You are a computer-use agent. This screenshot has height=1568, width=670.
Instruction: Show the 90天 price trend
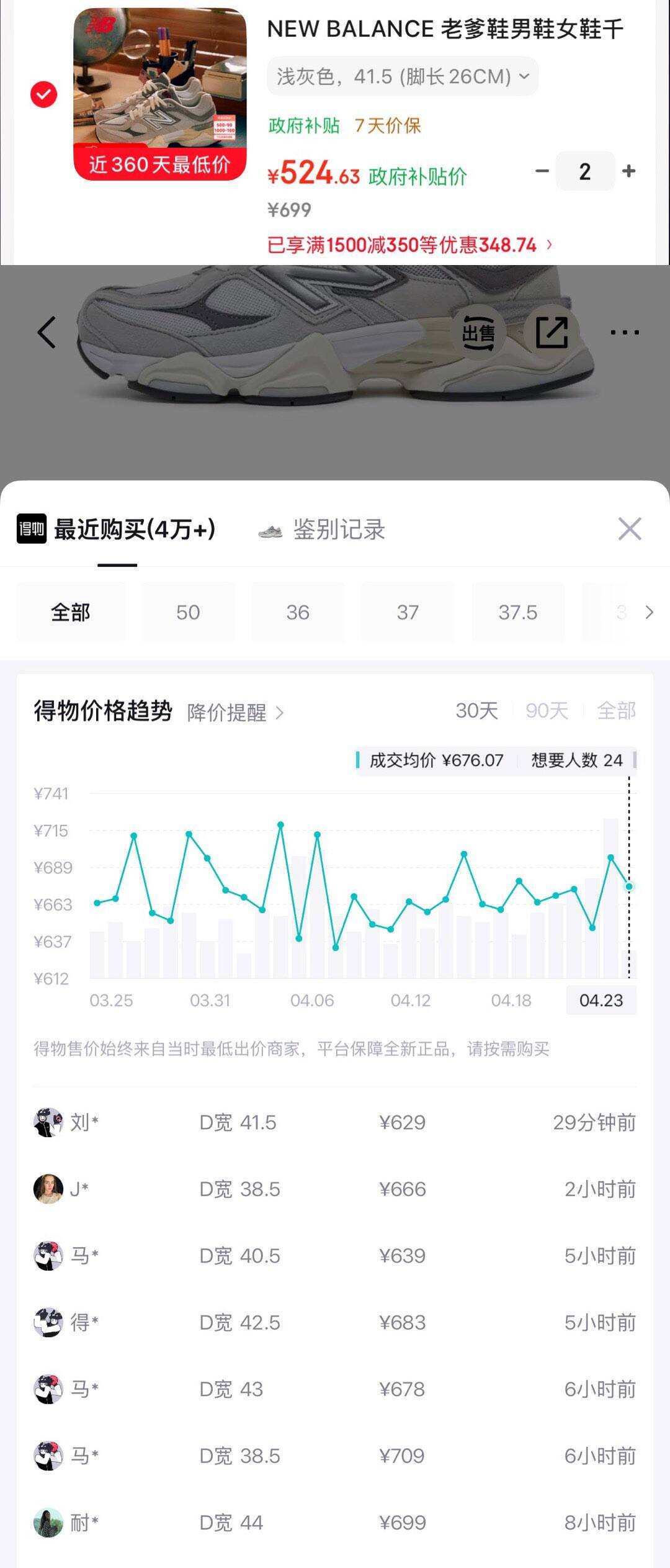point(547,711)
